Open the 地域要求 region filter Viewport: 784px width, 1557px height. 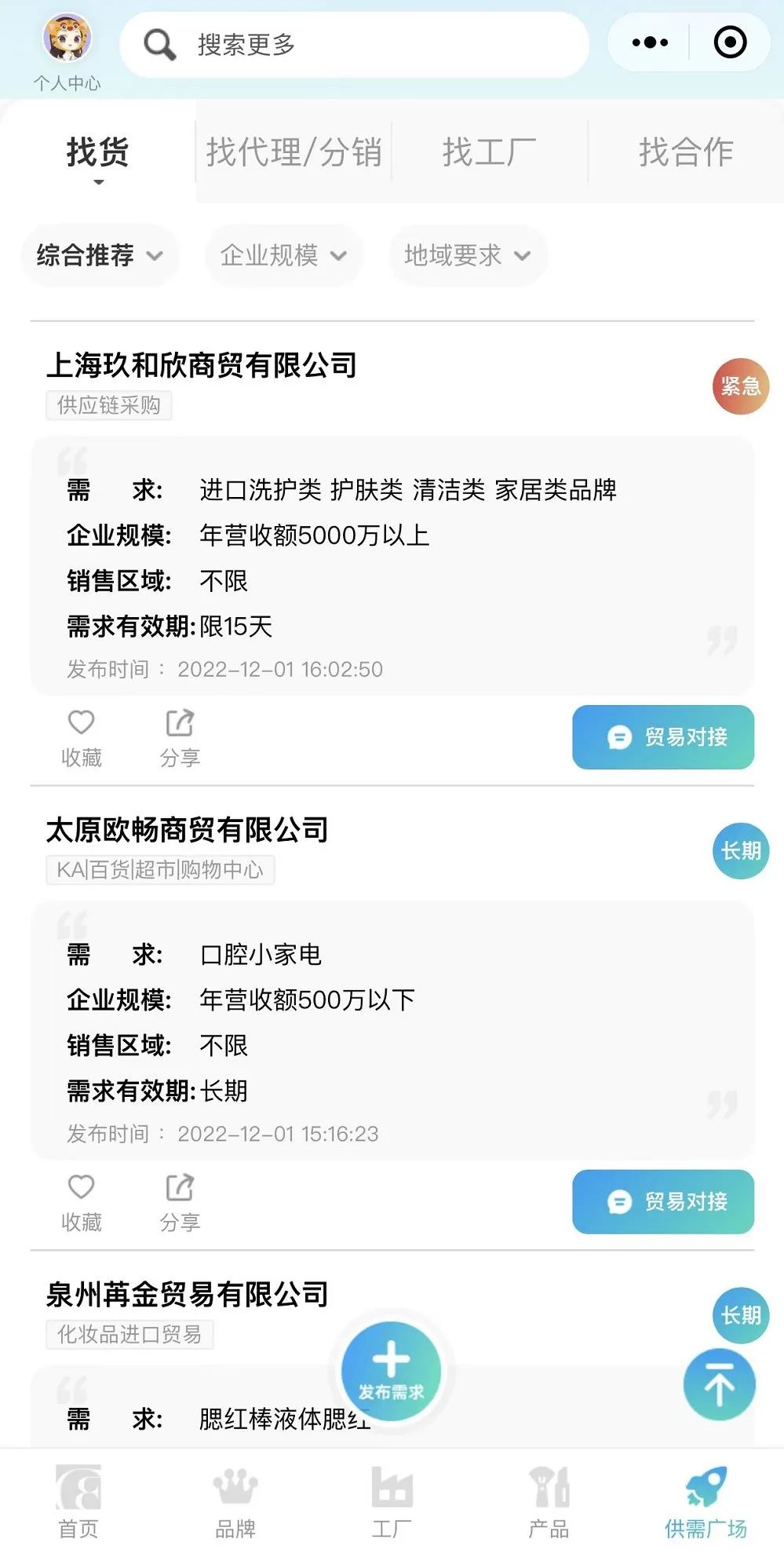tap(466, 255)
